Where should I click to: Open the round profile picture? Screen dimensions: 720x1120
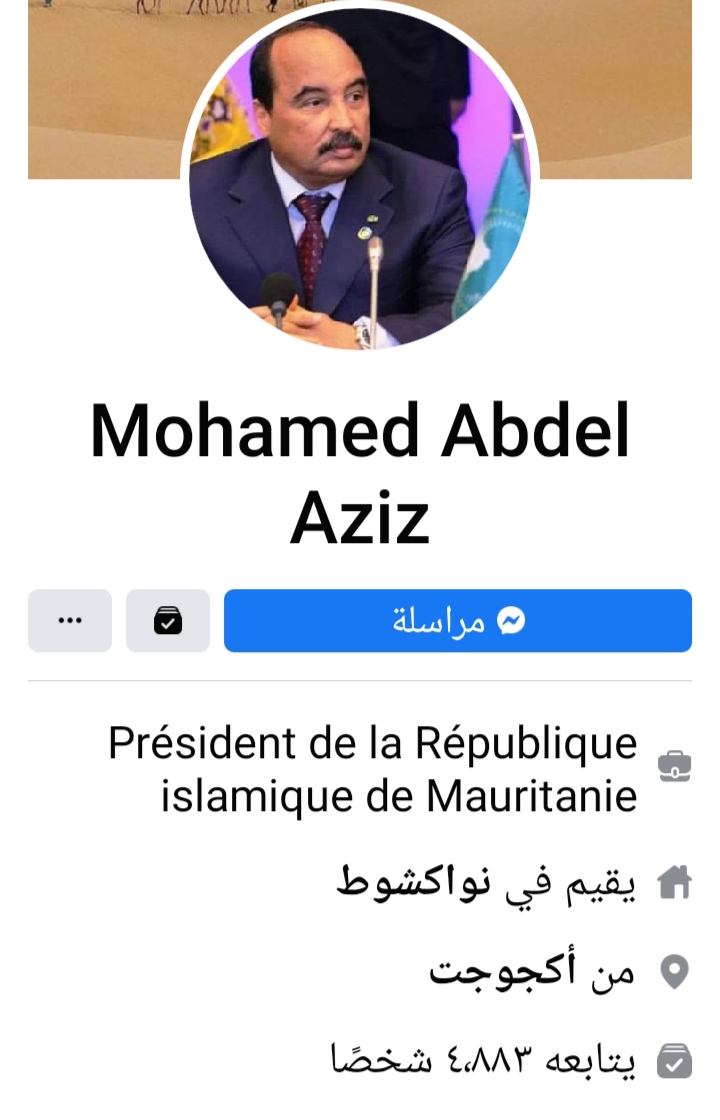coord(360,180)
